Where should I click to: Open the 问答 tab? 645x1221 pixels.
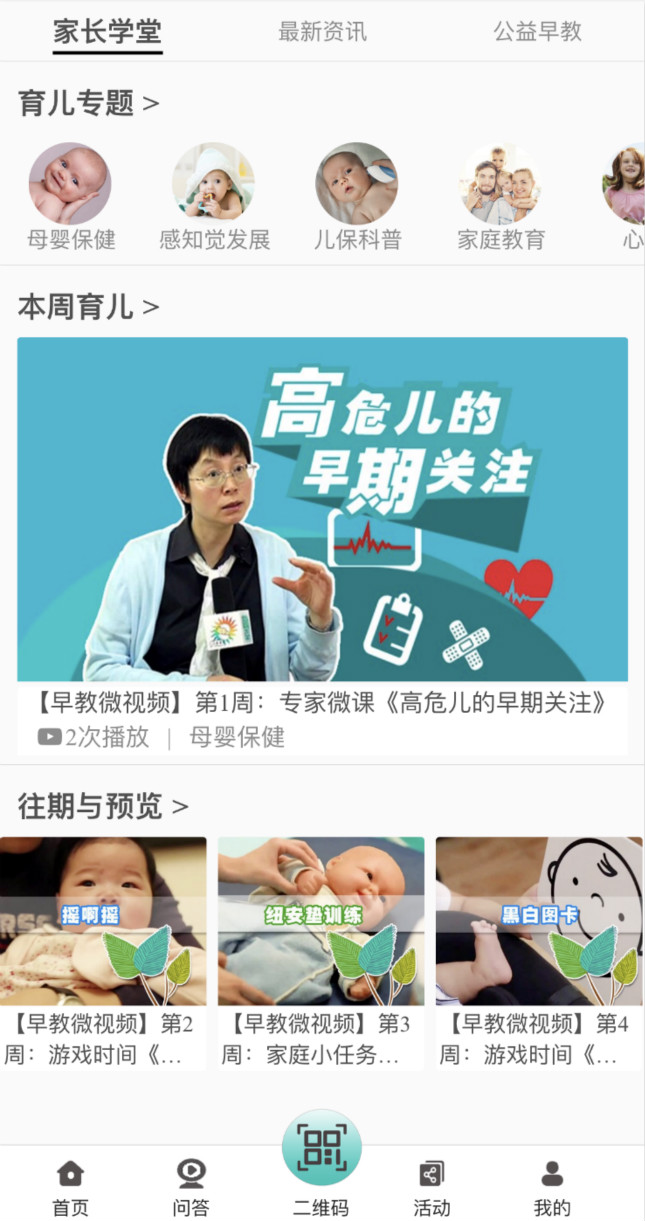coord(191,1187)
